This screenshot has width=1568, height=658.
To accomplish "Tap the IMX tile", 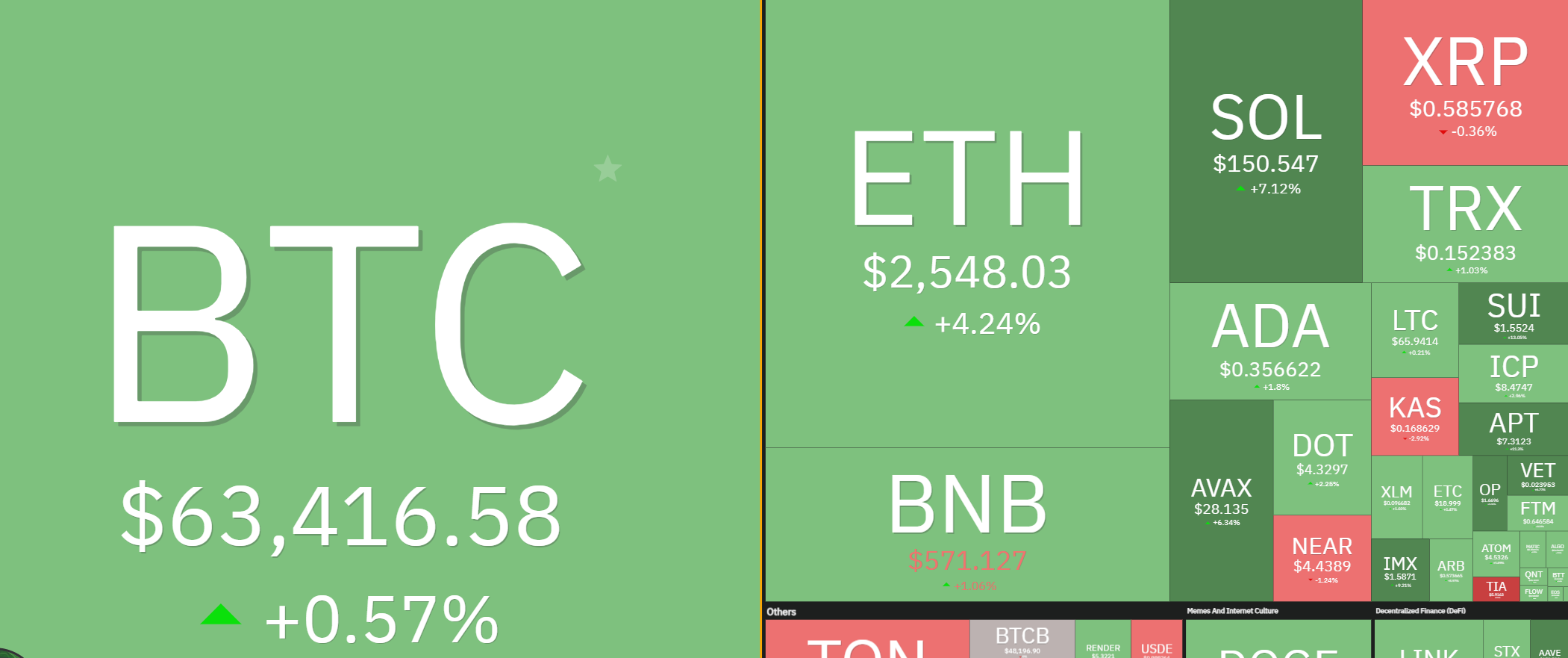I will point(1399,570).
